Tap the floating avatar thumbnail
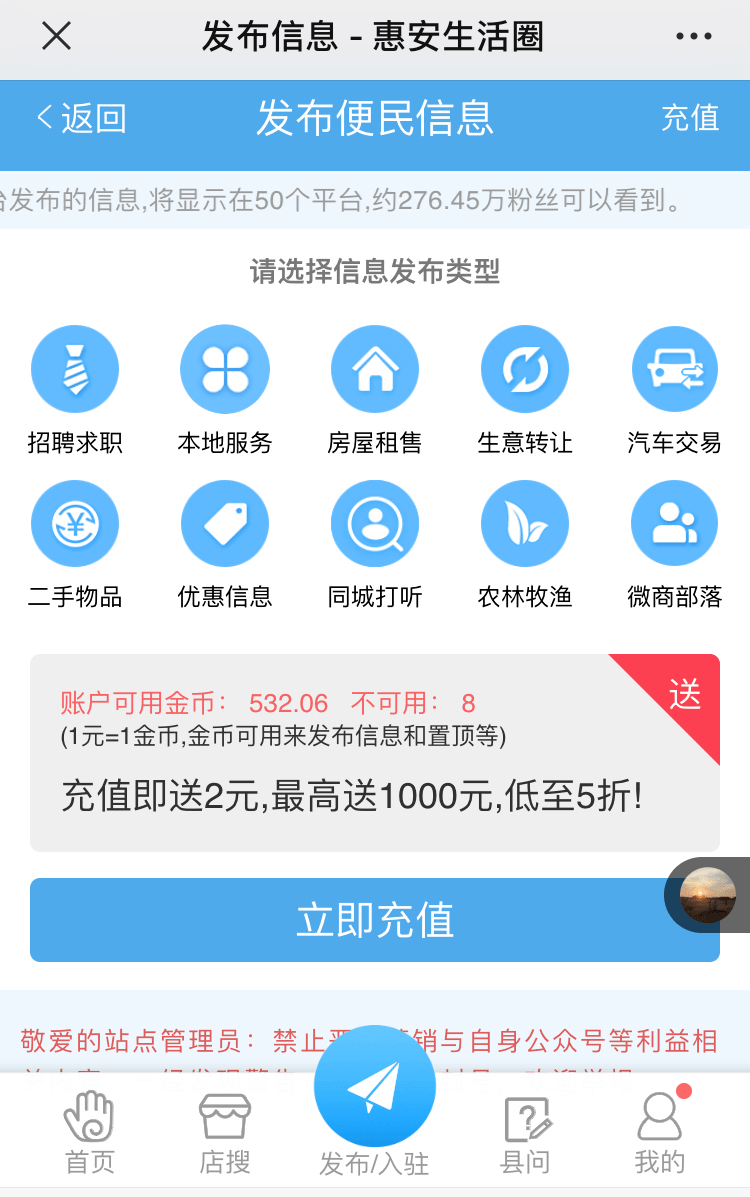This screenshot has width=750, height=1197. coord(710,894)
